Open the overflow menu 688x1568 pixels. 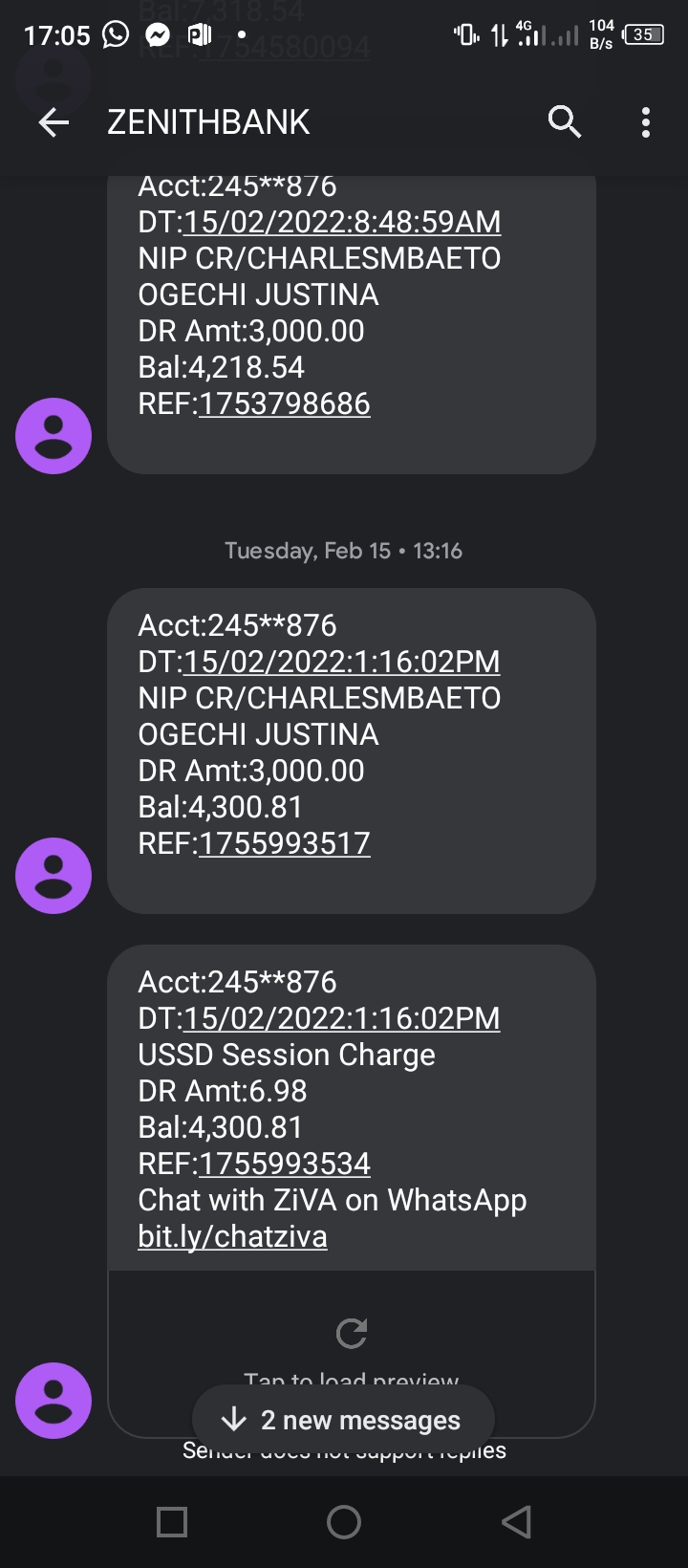click(x=646, y=122)
